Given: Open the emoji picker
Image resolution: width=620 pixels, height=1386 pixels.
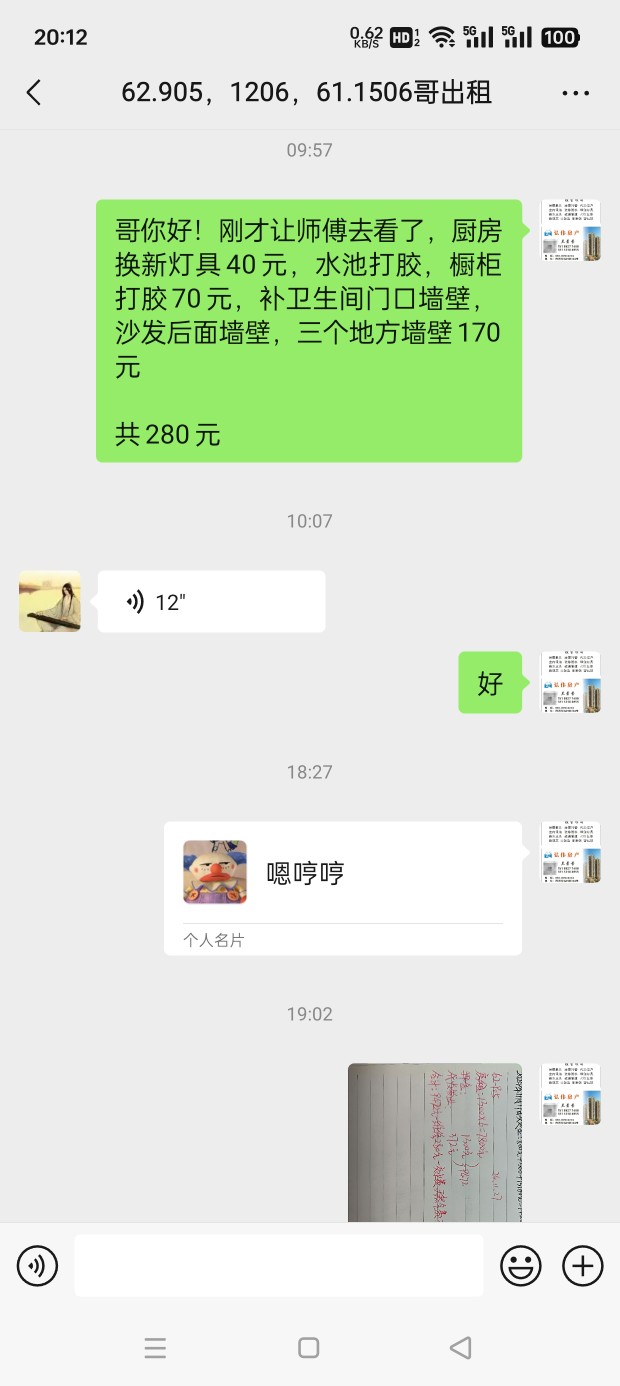Looking at the screenshot, I should [x=520, y=1266].
